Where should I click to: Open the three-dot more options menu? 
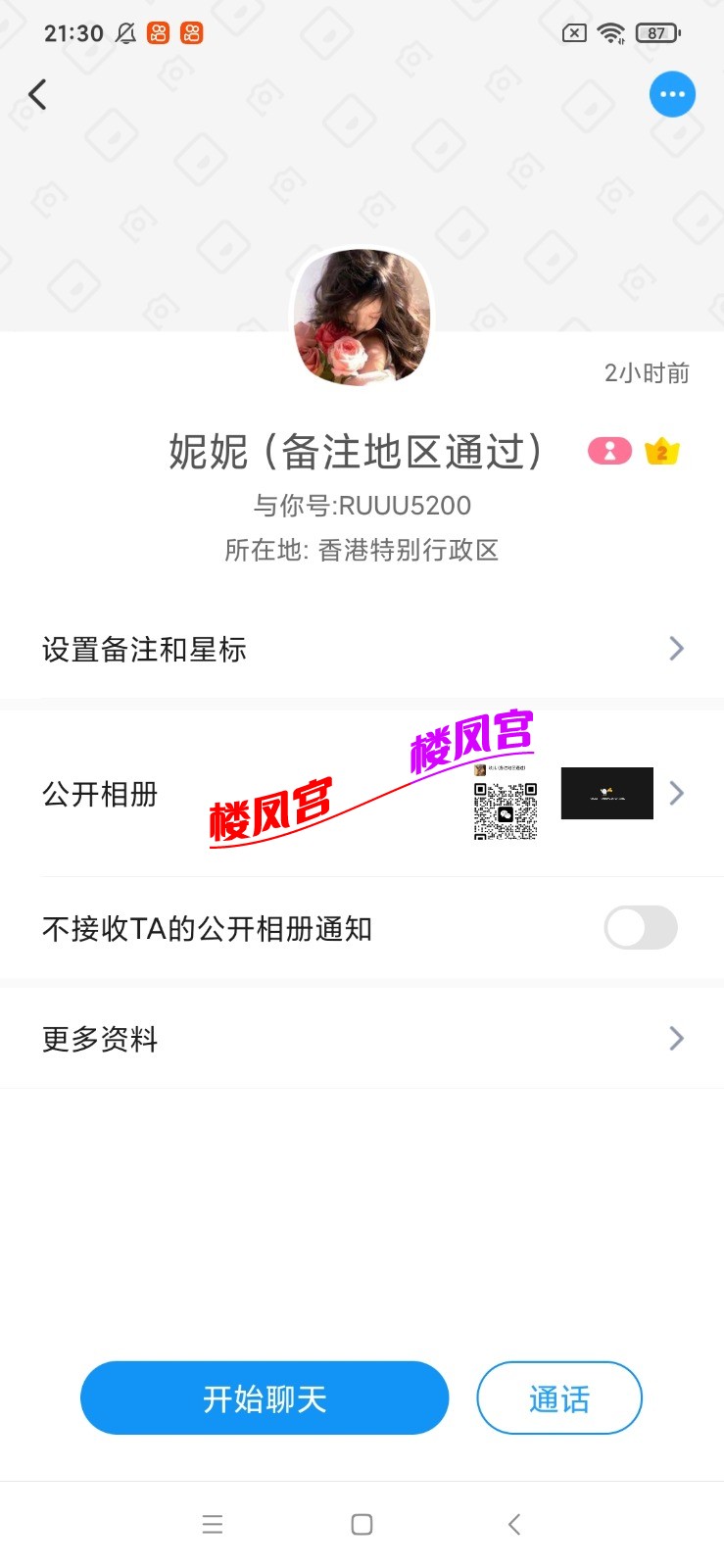coord(672,94)
